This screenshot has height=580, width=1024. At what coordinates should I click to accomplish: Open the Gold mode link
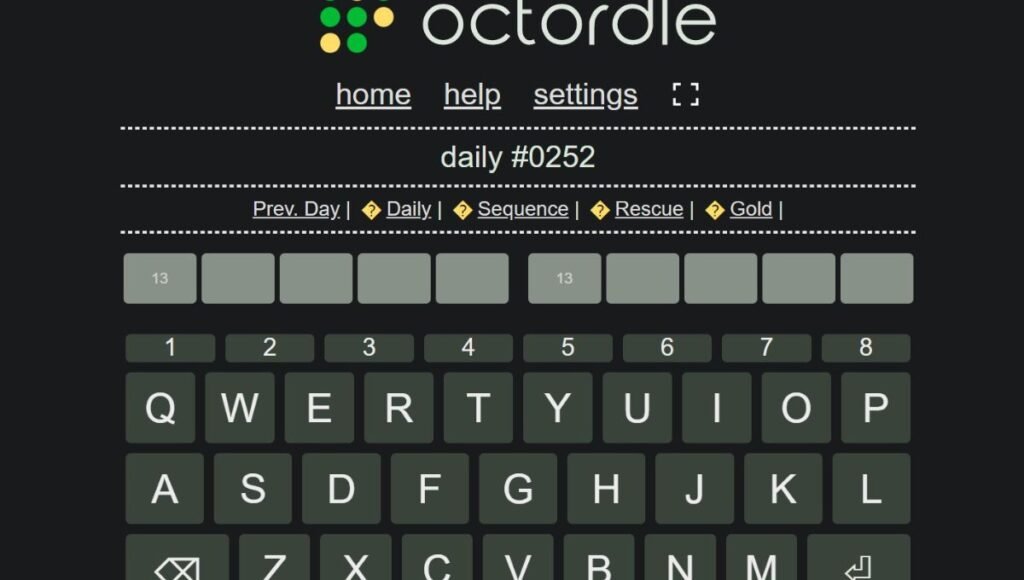click(x=750, y=209)
